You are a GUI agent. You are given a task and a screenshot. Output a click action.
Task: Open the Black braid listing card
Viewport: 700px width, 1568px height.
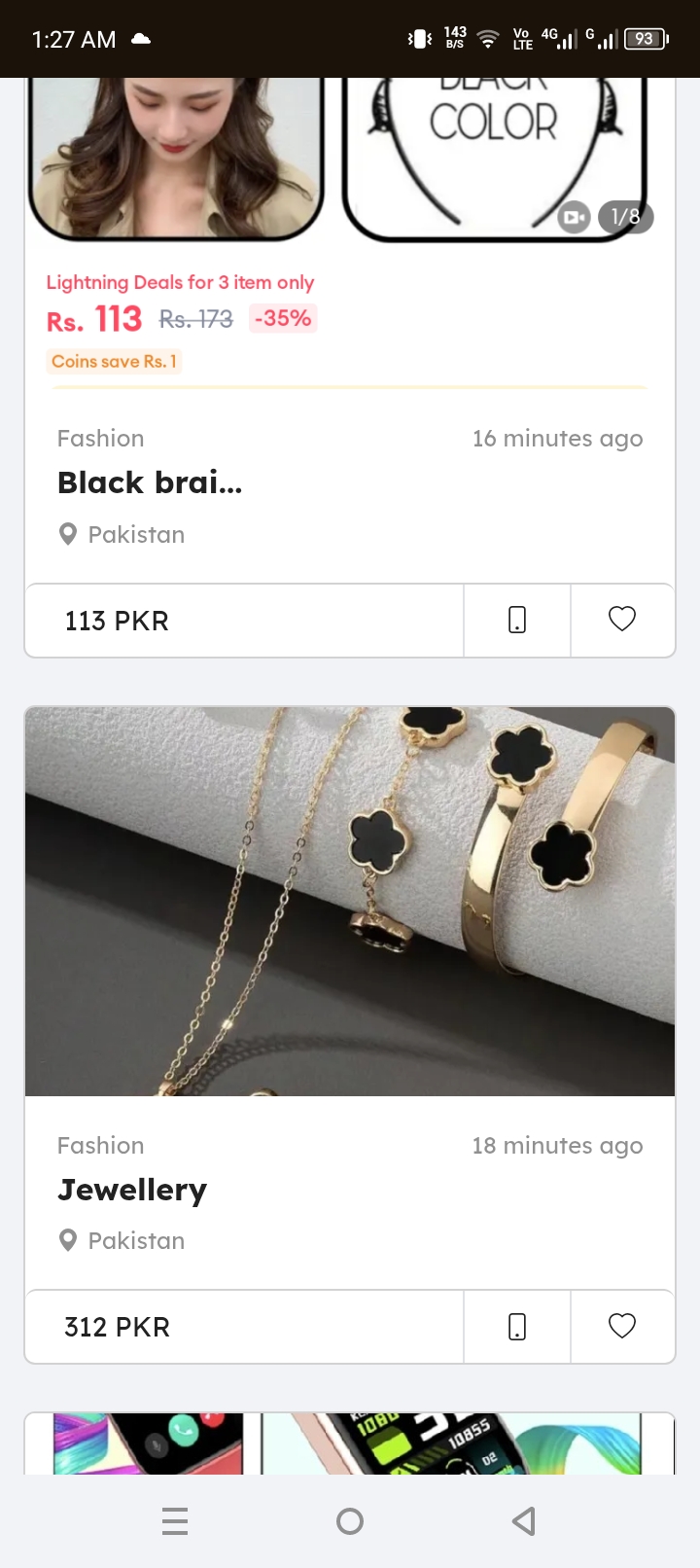pyautogui.click(x=150, y=482)
